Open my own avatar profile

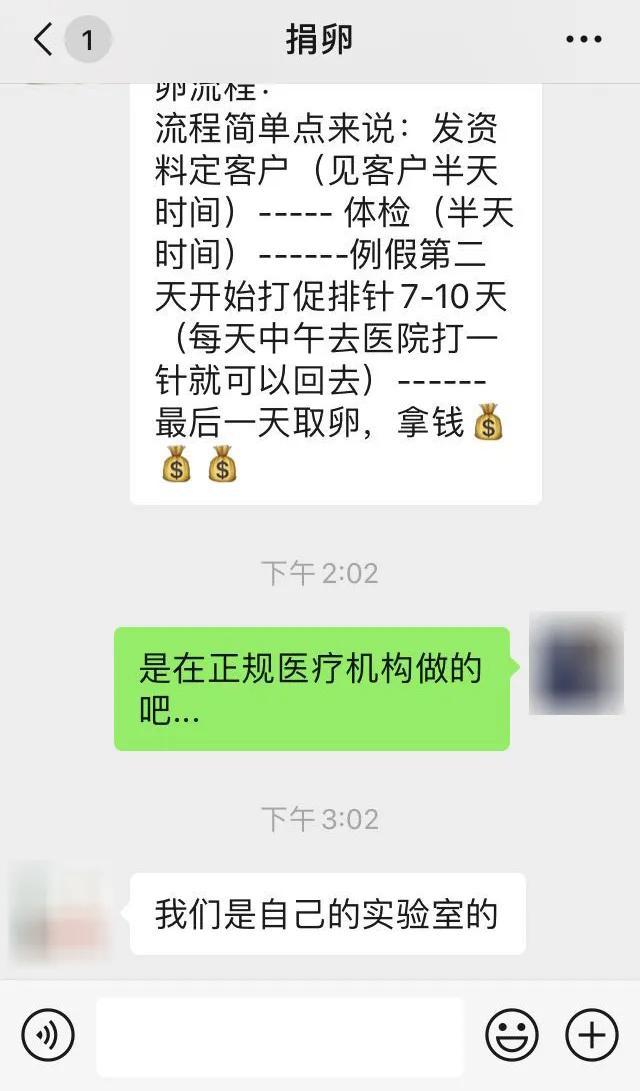578,664
